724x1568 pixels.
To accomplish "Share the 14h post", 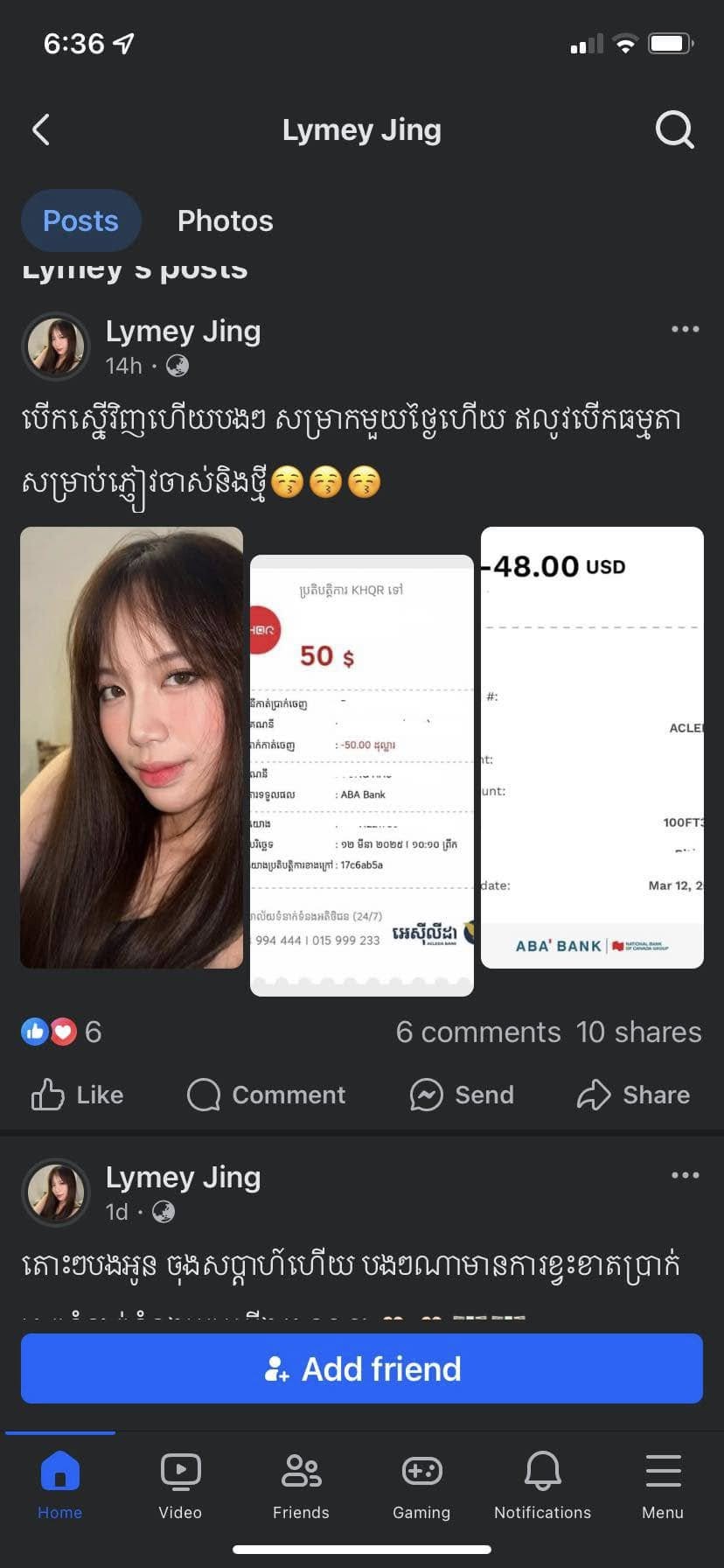I will pyautogui.click(x=633, y=1095).
